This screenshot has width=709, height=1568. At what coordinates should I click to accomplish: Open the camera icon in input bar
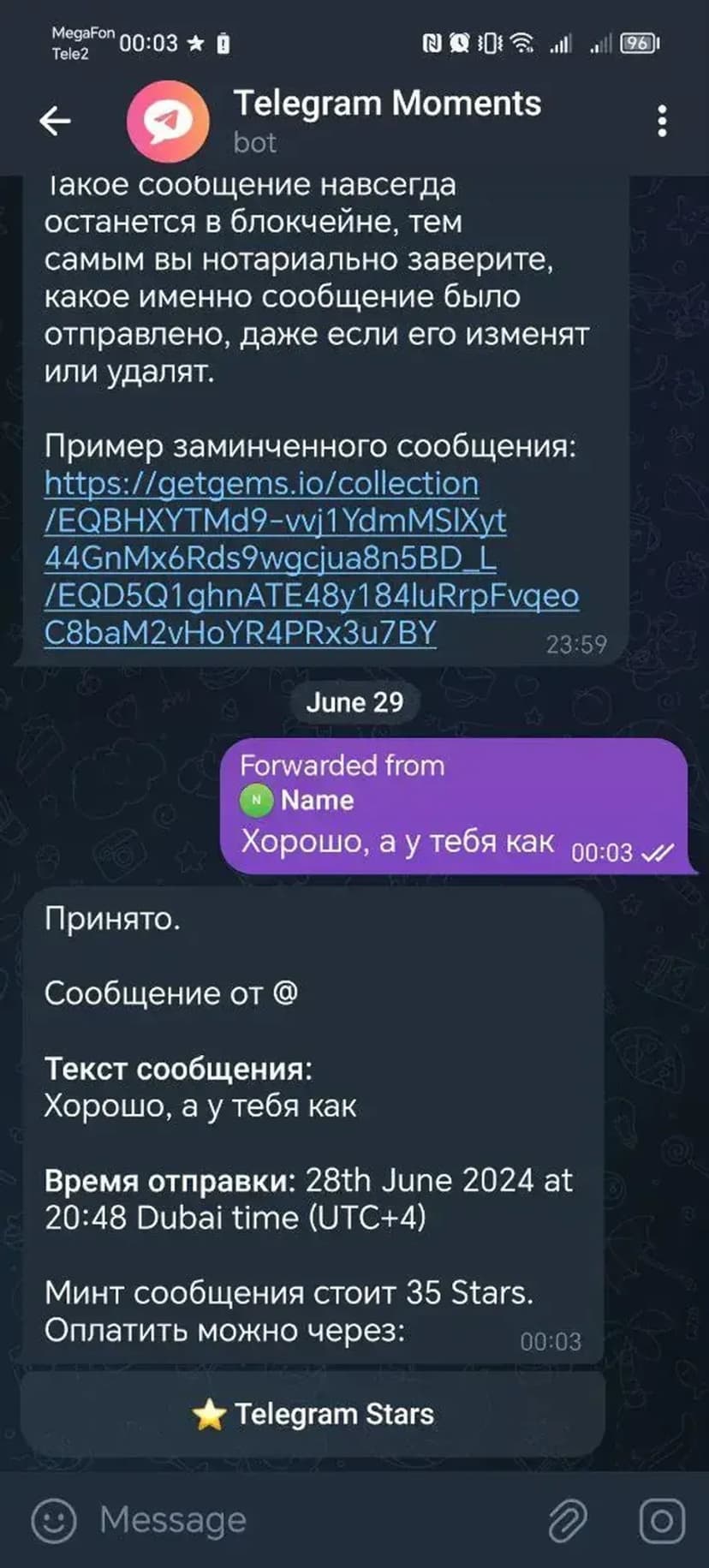tap(661, 1520)
